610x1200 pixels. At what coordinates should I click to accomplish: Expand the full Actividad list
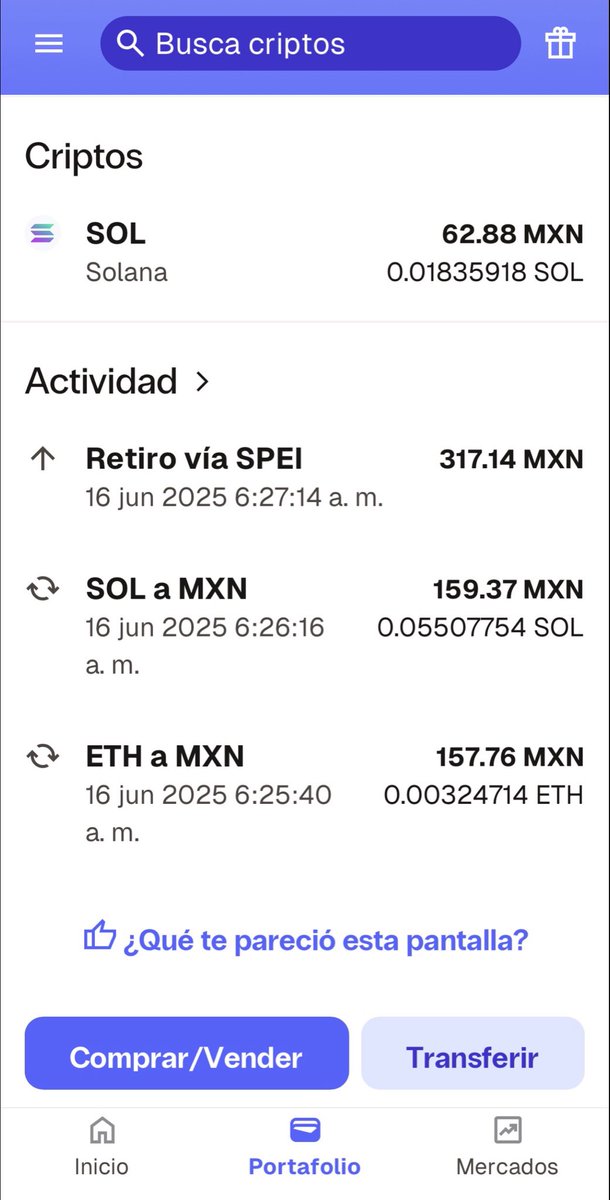(118, 381)
